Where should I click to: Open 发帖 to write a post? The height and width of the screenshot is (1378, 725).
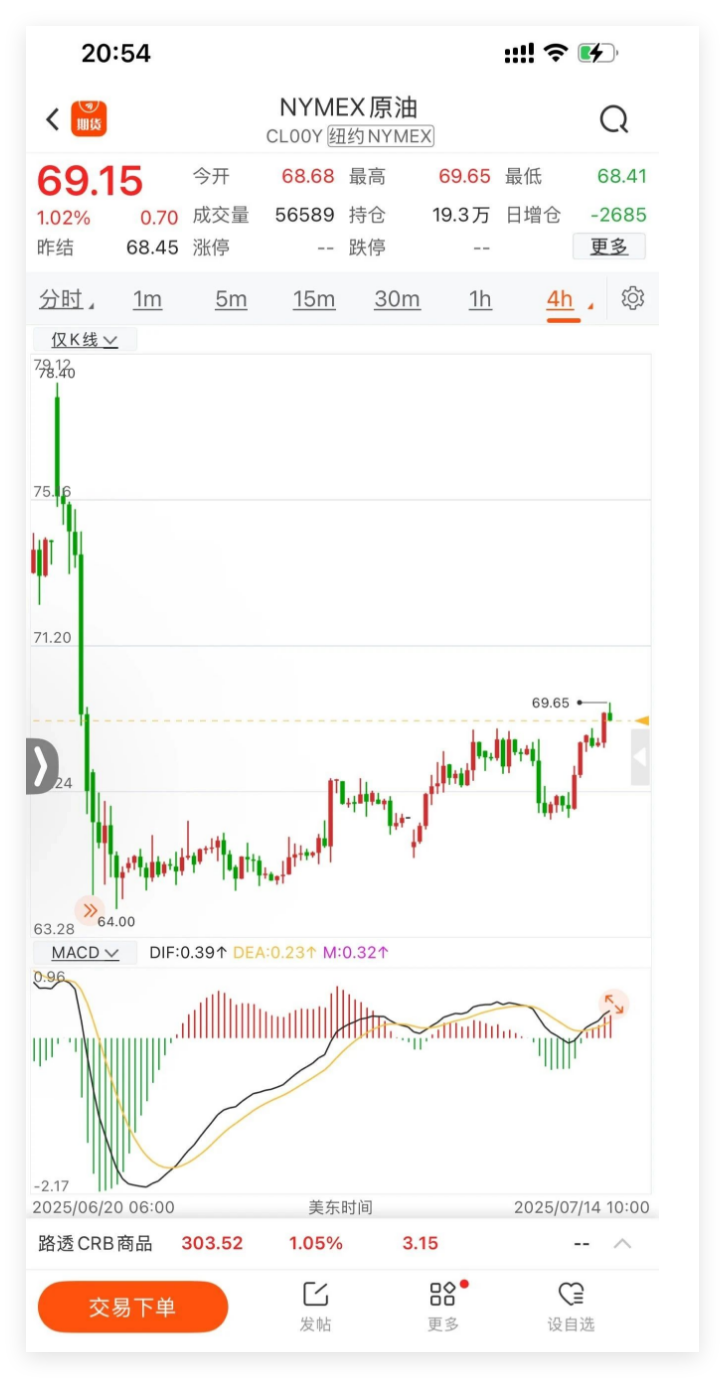[x=315, y=1306]
